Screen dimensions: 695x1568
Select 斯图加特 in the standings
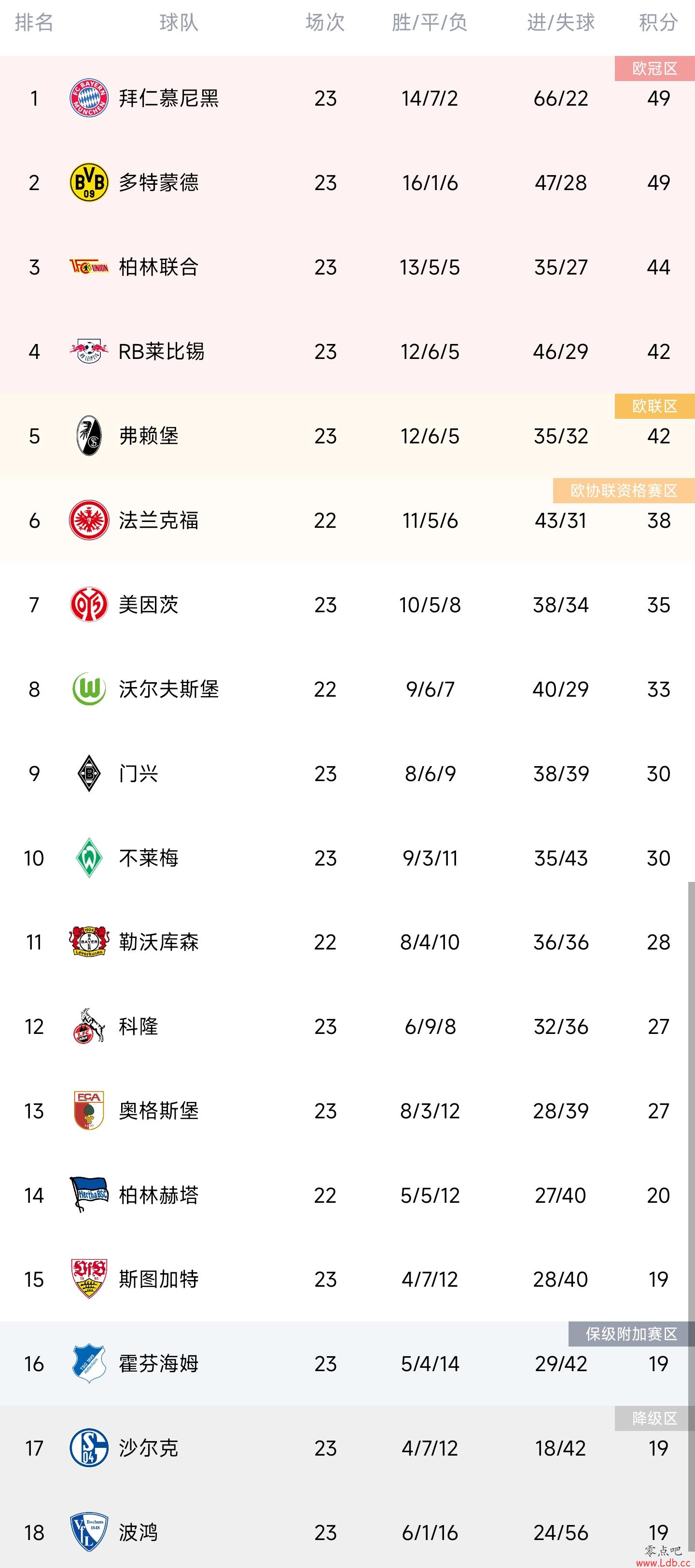(x=347, y=1279)
